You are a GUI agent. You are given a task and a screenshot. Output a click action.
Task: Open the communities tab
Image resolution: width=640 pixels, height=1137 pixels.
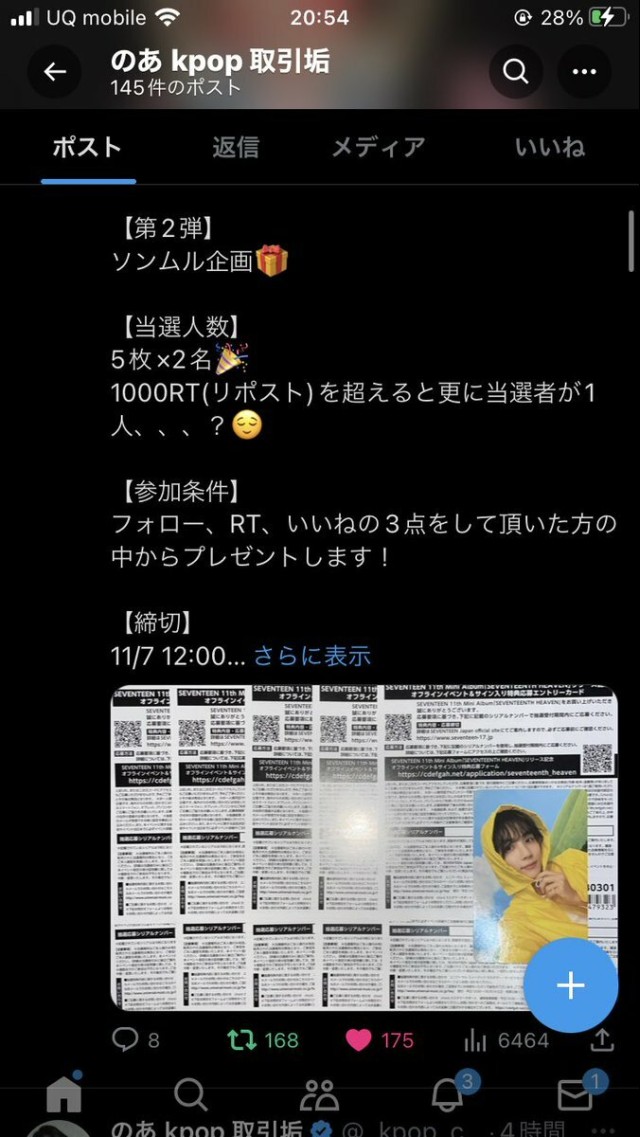[x=319, y=1095]
